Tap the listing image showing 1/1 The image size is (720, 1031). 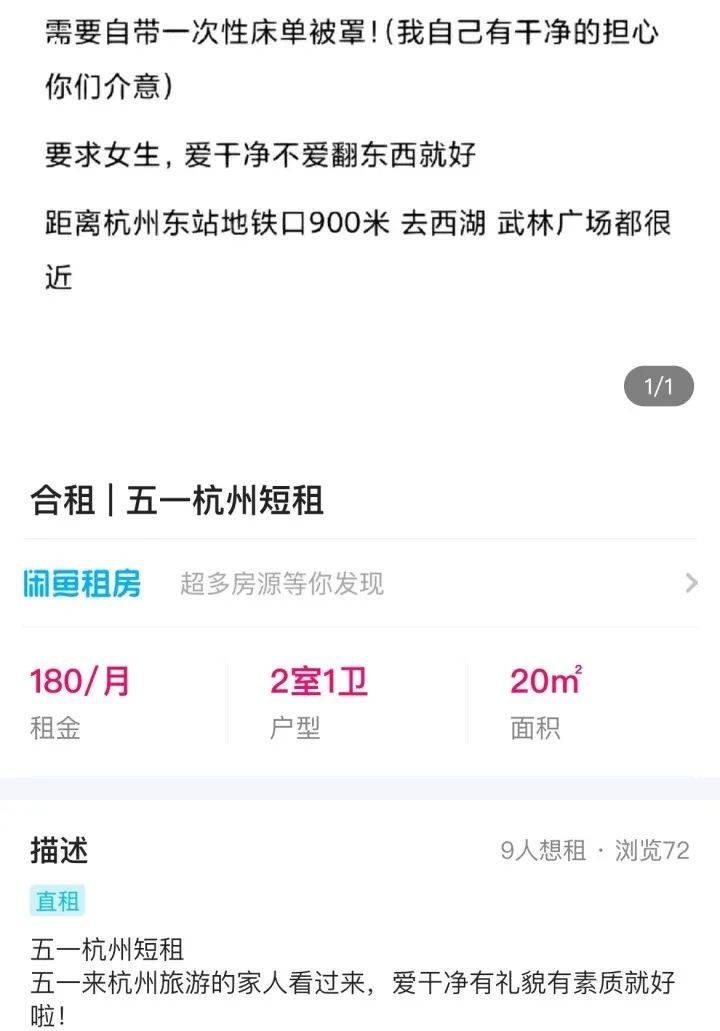[360, 200]
